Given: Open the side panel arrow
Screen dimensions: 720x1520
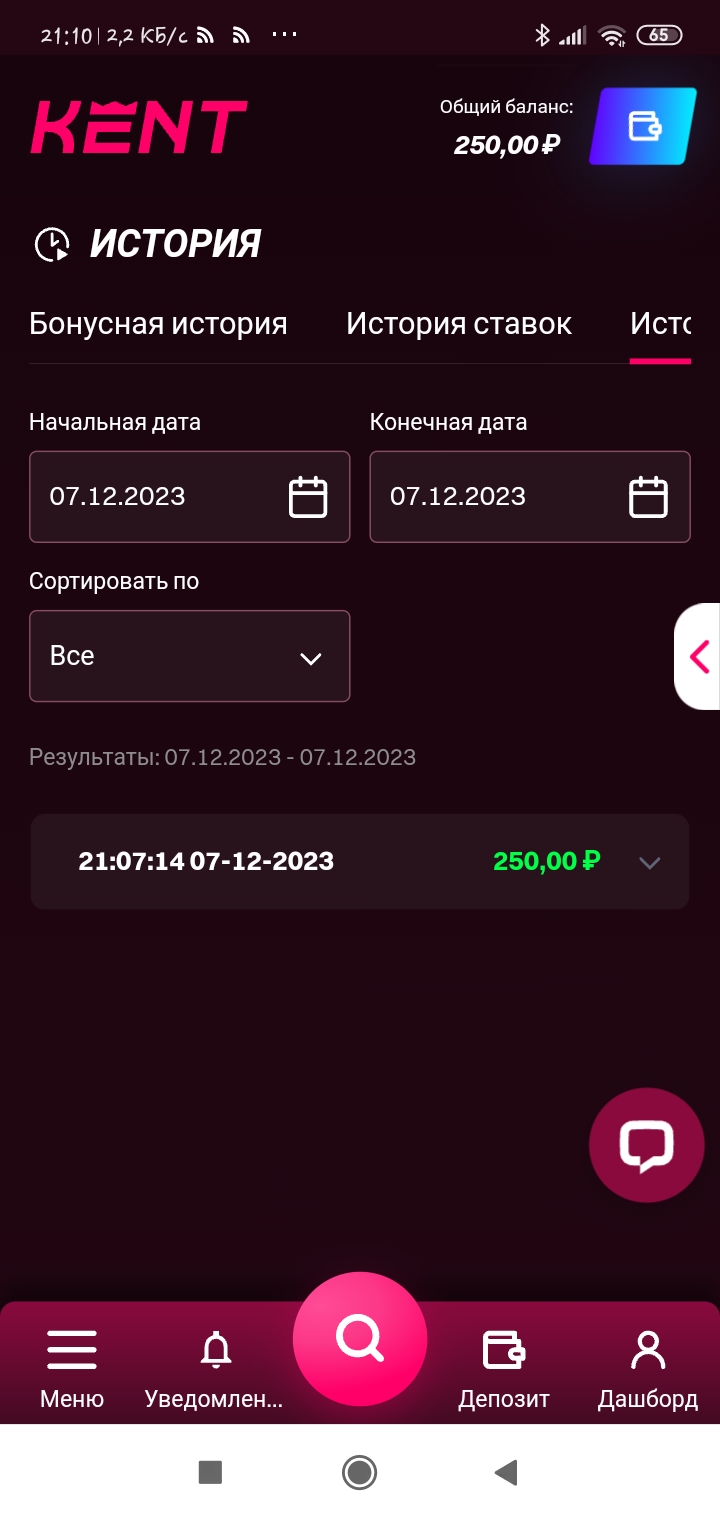Looking at the screenshot, I should pyautogui.click(x=699, y=657).
